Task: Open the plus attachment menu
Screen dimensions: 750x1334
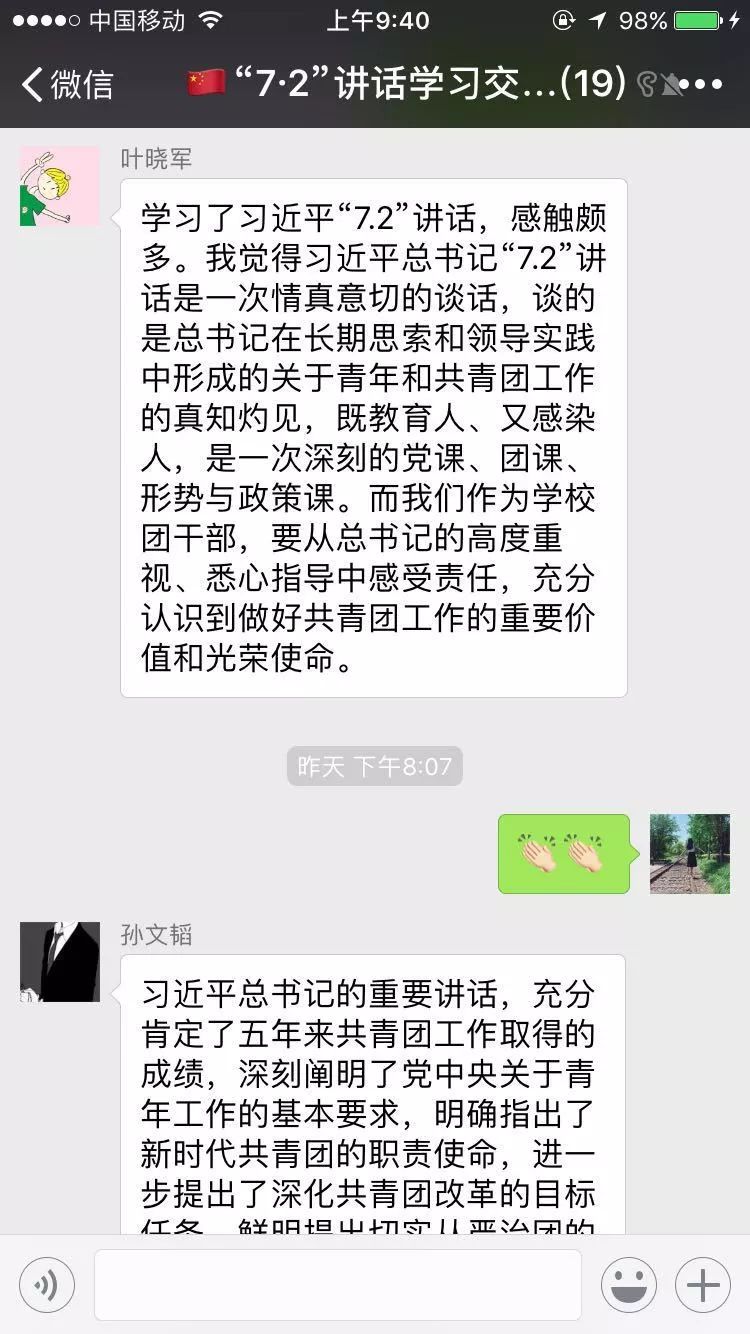Action: 703,1285
